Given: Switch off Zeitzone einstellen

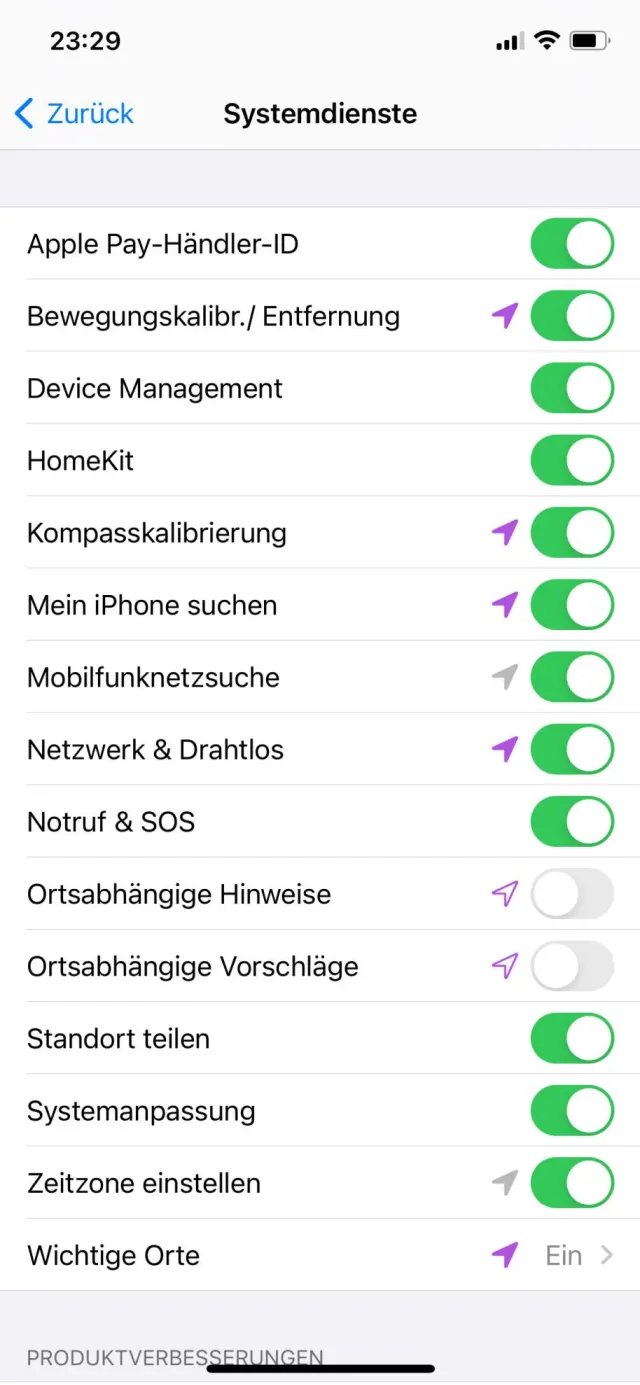Looking at the screenshot, I should [571, 1183].
